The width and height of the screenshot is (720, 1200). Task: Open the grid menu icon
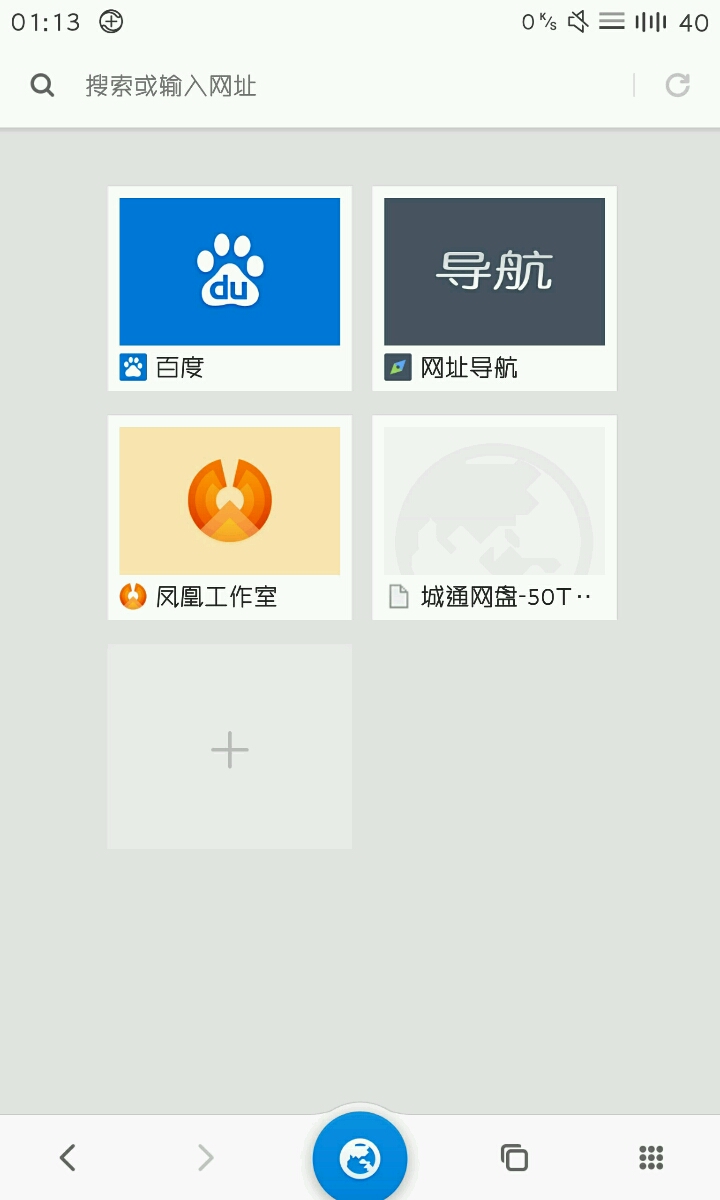coord(651,1158)
